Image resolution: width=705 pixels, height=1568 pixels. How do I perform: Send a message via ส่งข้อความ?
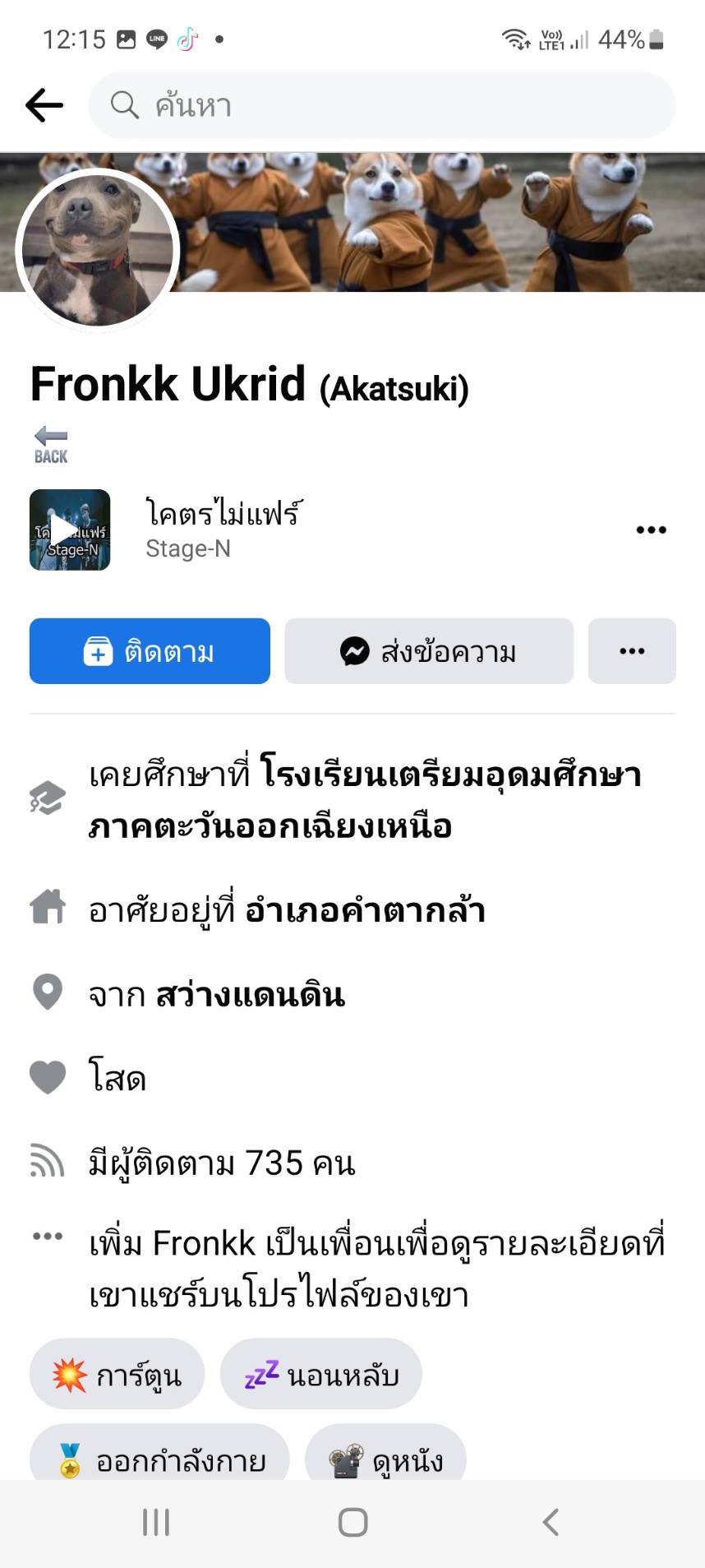click(x=428, y=651)
